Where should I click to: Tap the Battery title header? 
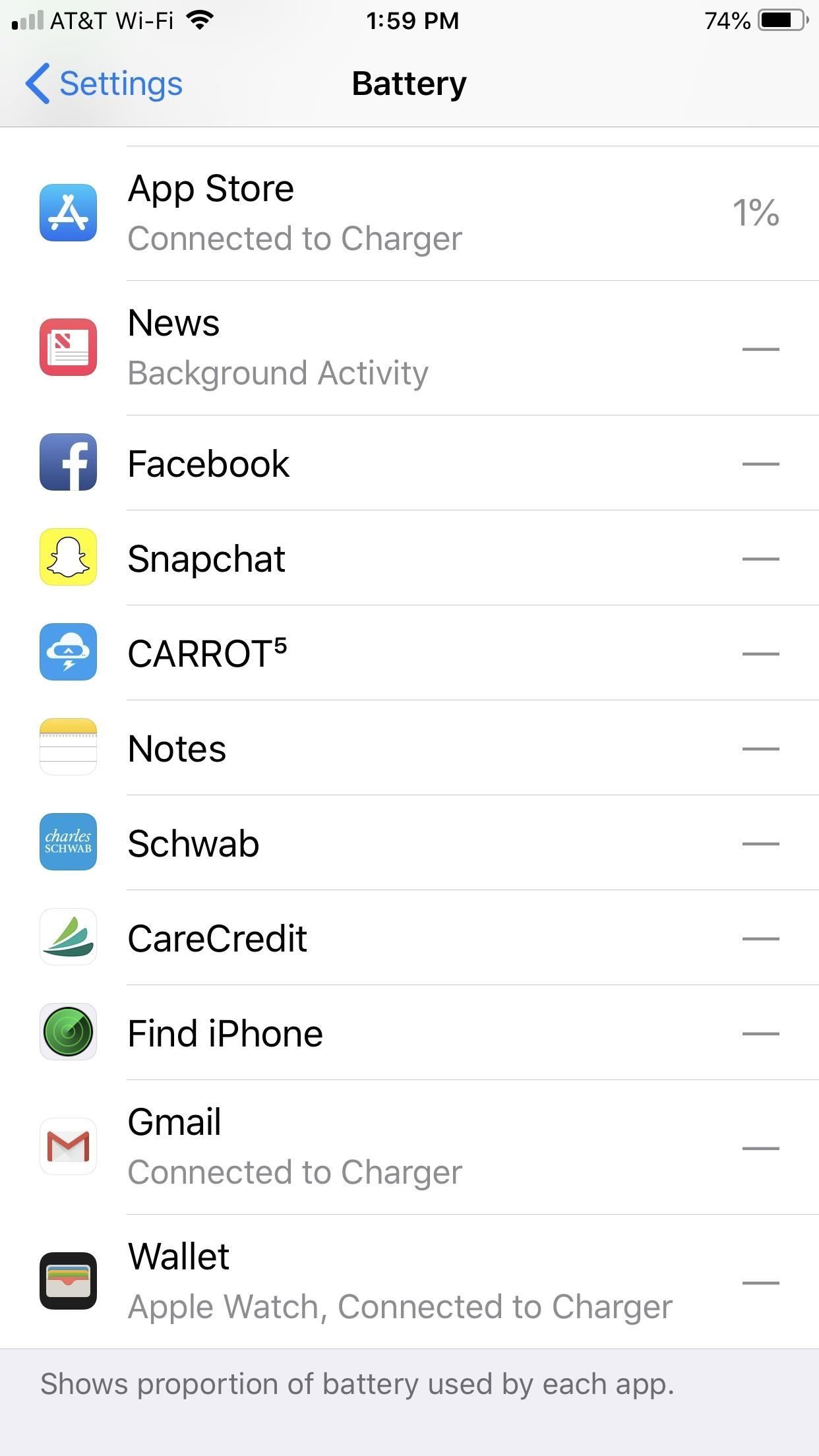409,83
